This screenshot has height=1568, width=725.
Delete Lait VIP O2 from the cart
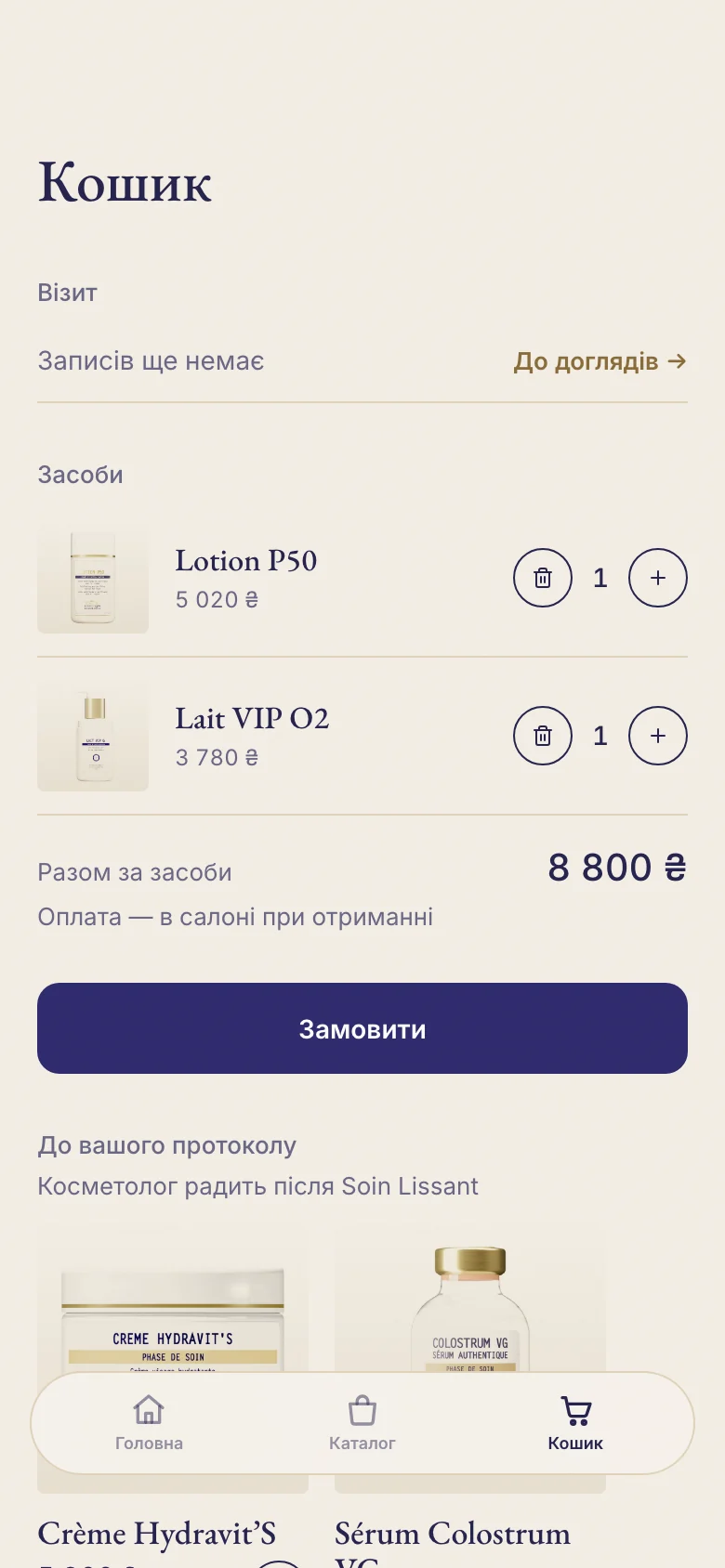click(x=543, y=736)
